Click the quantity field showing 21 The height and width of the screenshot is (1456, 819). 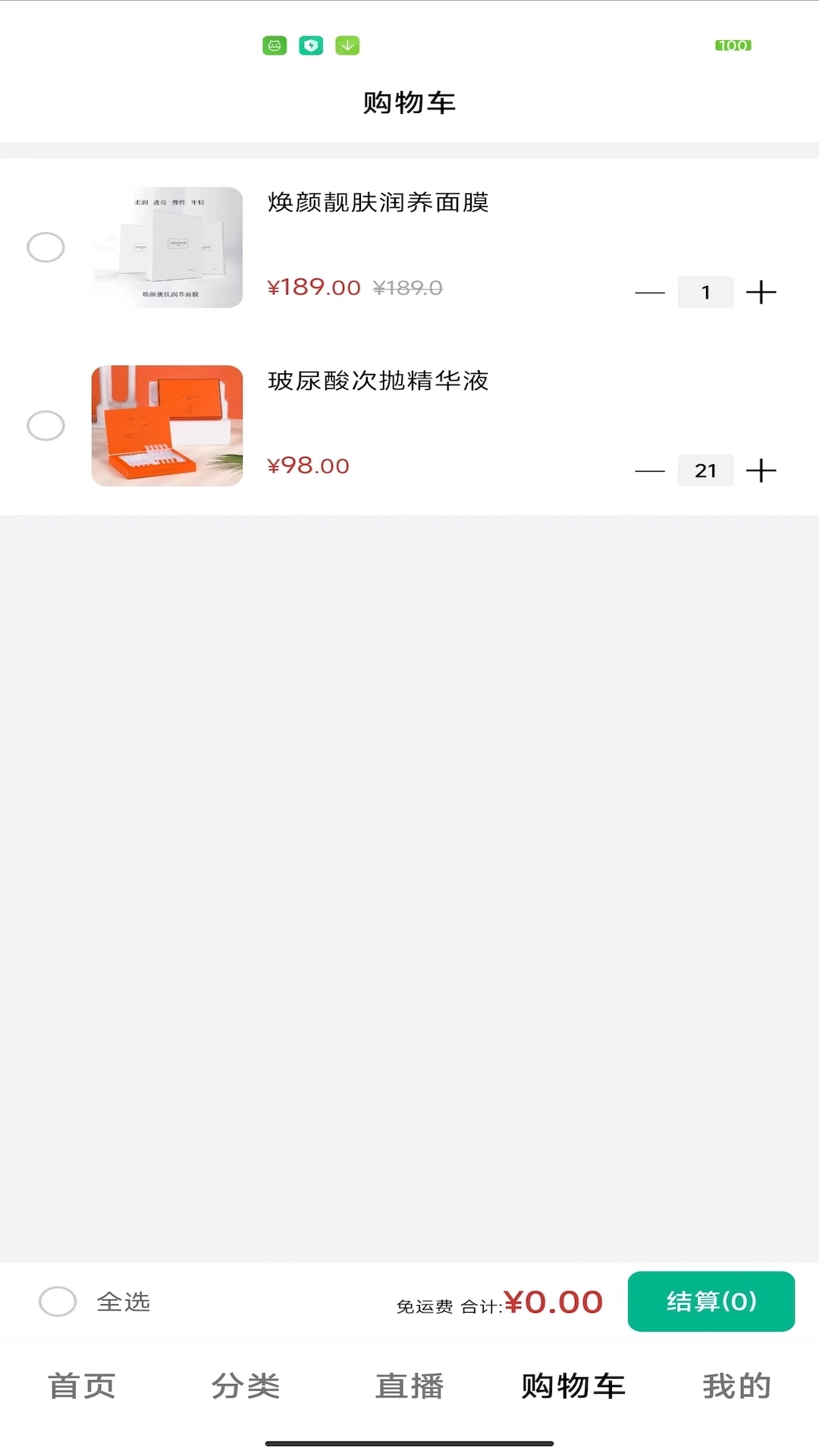(705, 471)
